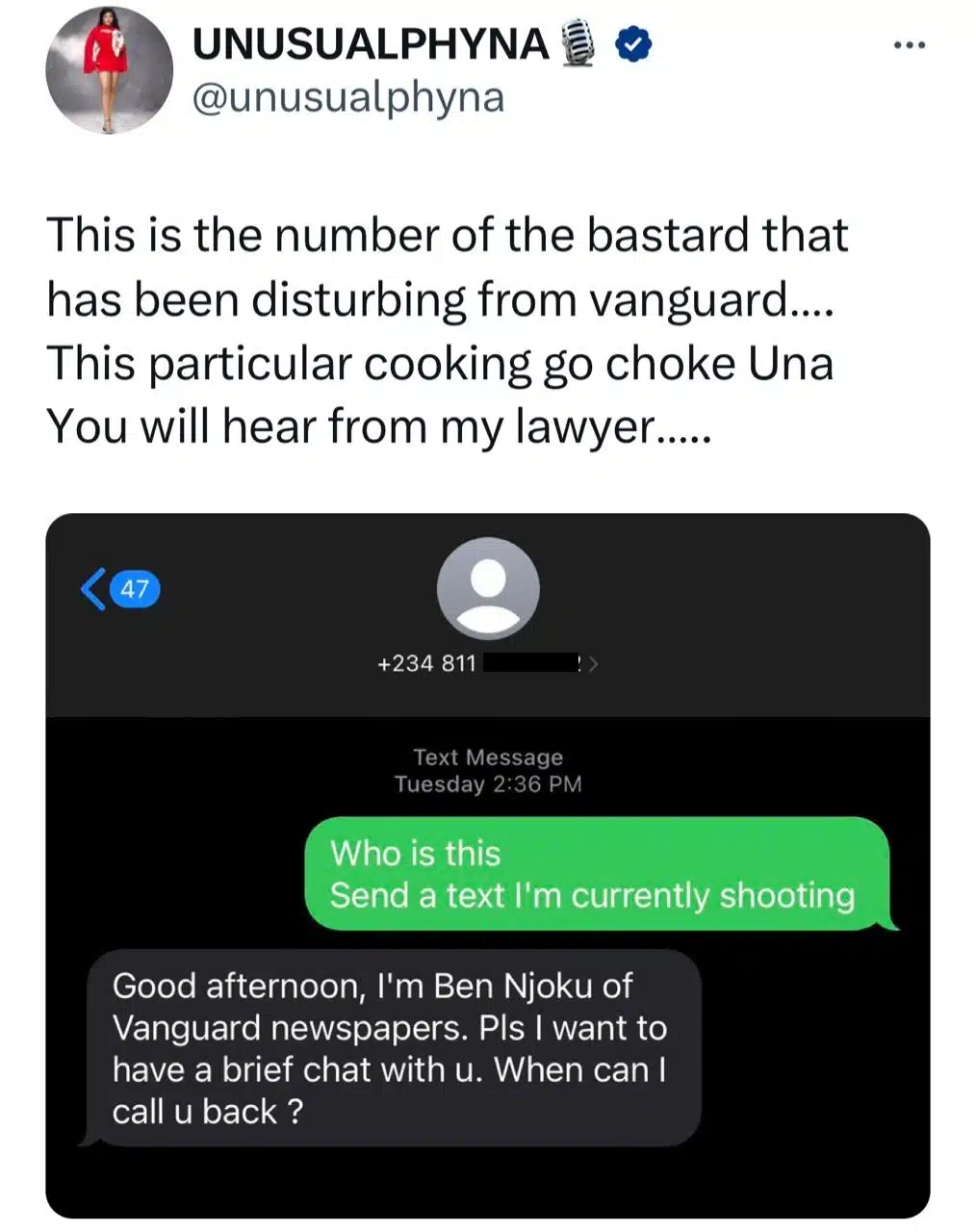The image size is (976, 1232).
Task: Open the @unusualphyna profile from the handle
Action: point(348,98)
